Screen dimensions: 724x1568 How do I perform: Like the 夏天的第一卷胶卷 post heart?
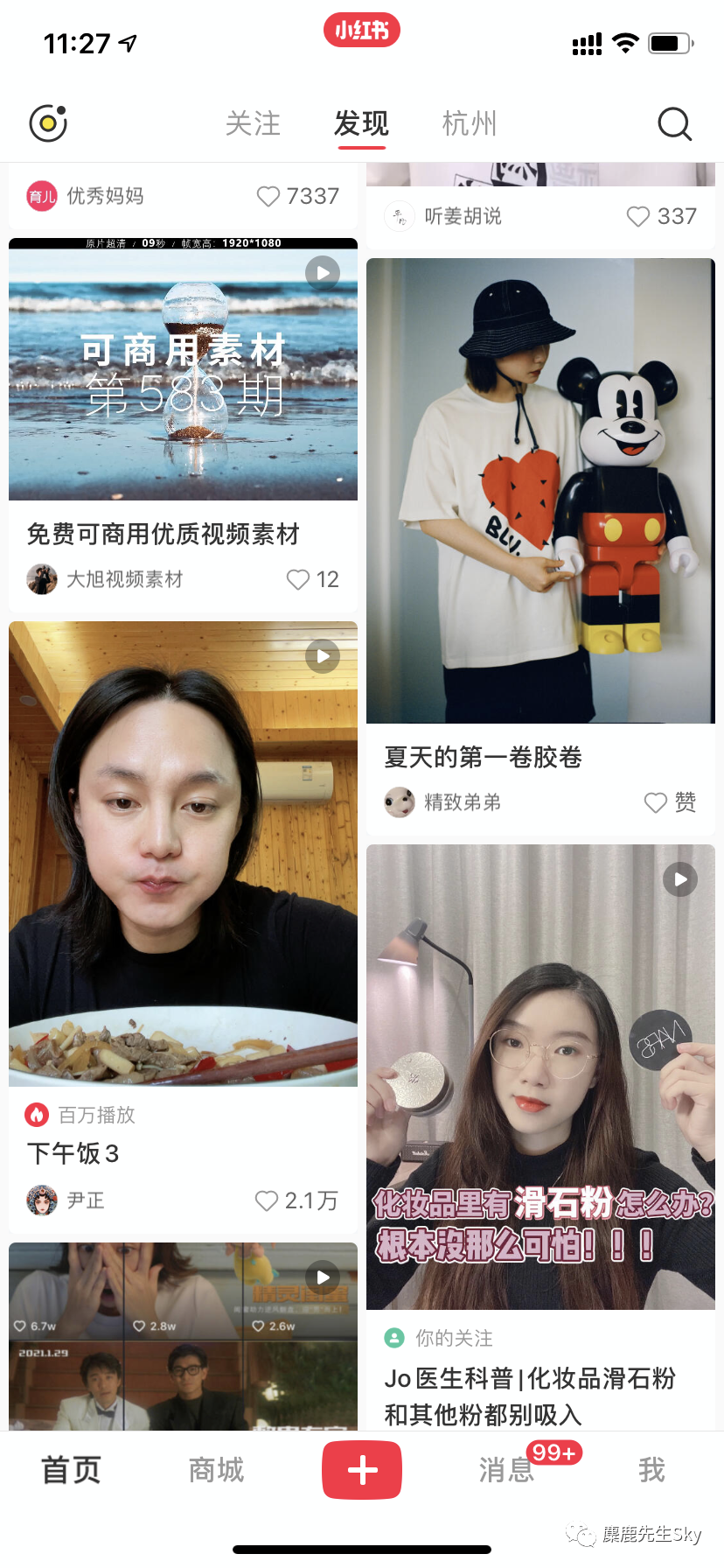coord(655,802)
